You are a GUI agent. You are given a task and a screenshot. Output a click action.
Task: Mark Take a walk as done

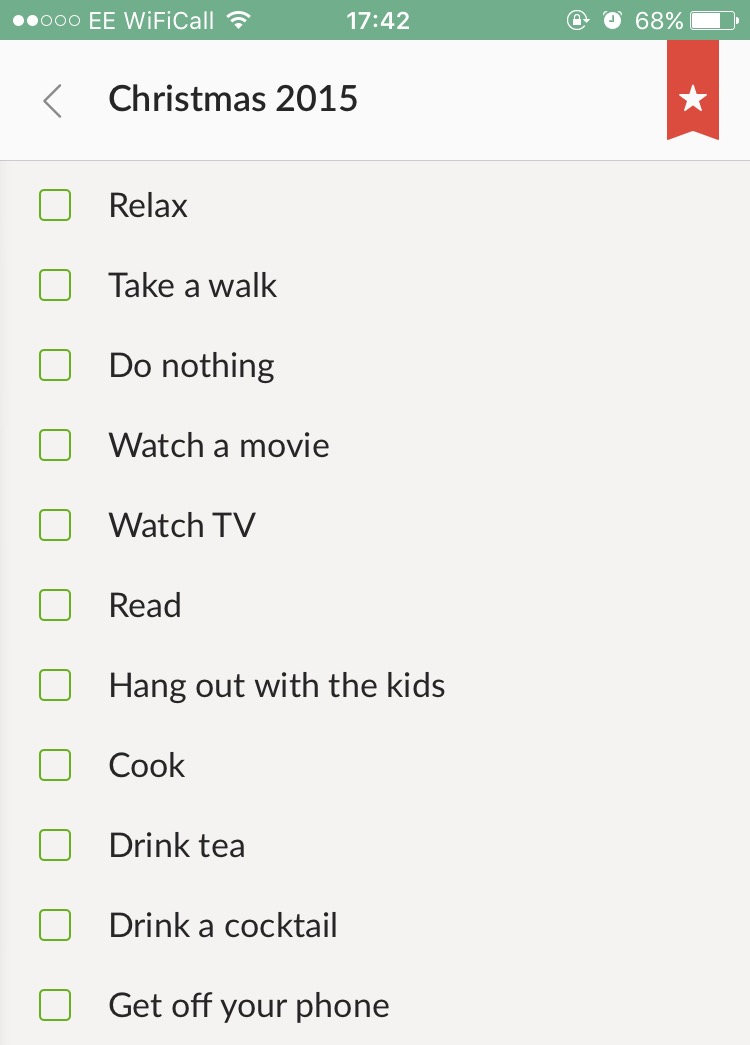point(55,286)
